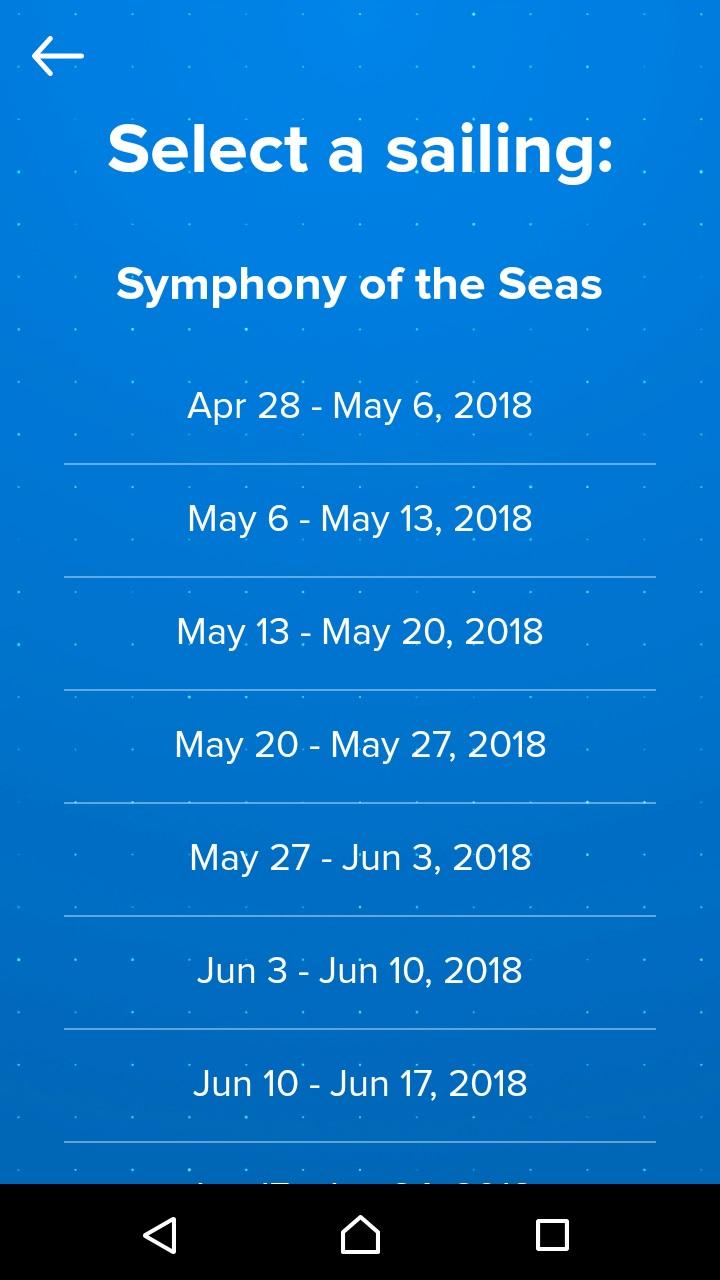
Task: Select the May 27 - Jun 3, 2018 sailing
Action: (360, 858)
